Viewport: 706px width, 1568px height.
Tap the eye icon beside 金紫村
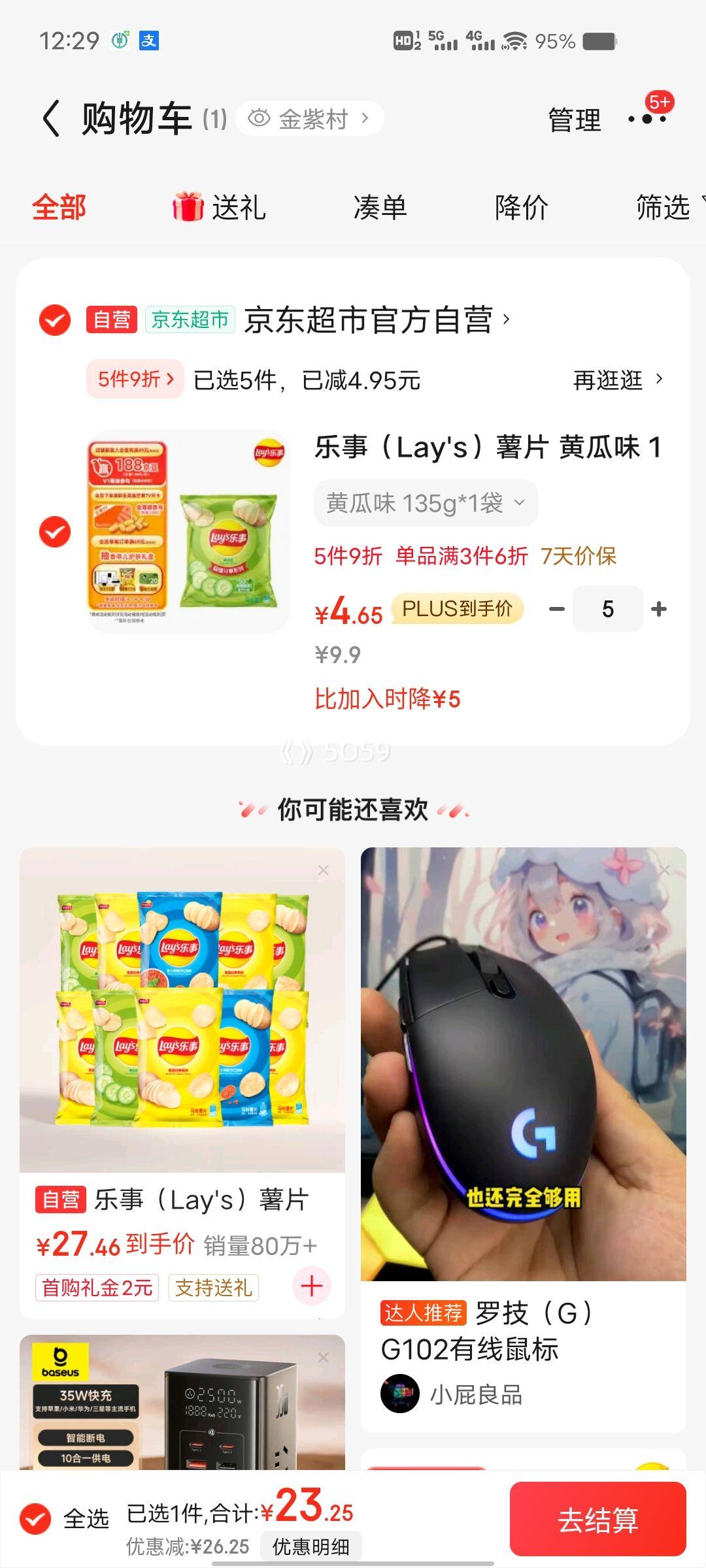261,118
